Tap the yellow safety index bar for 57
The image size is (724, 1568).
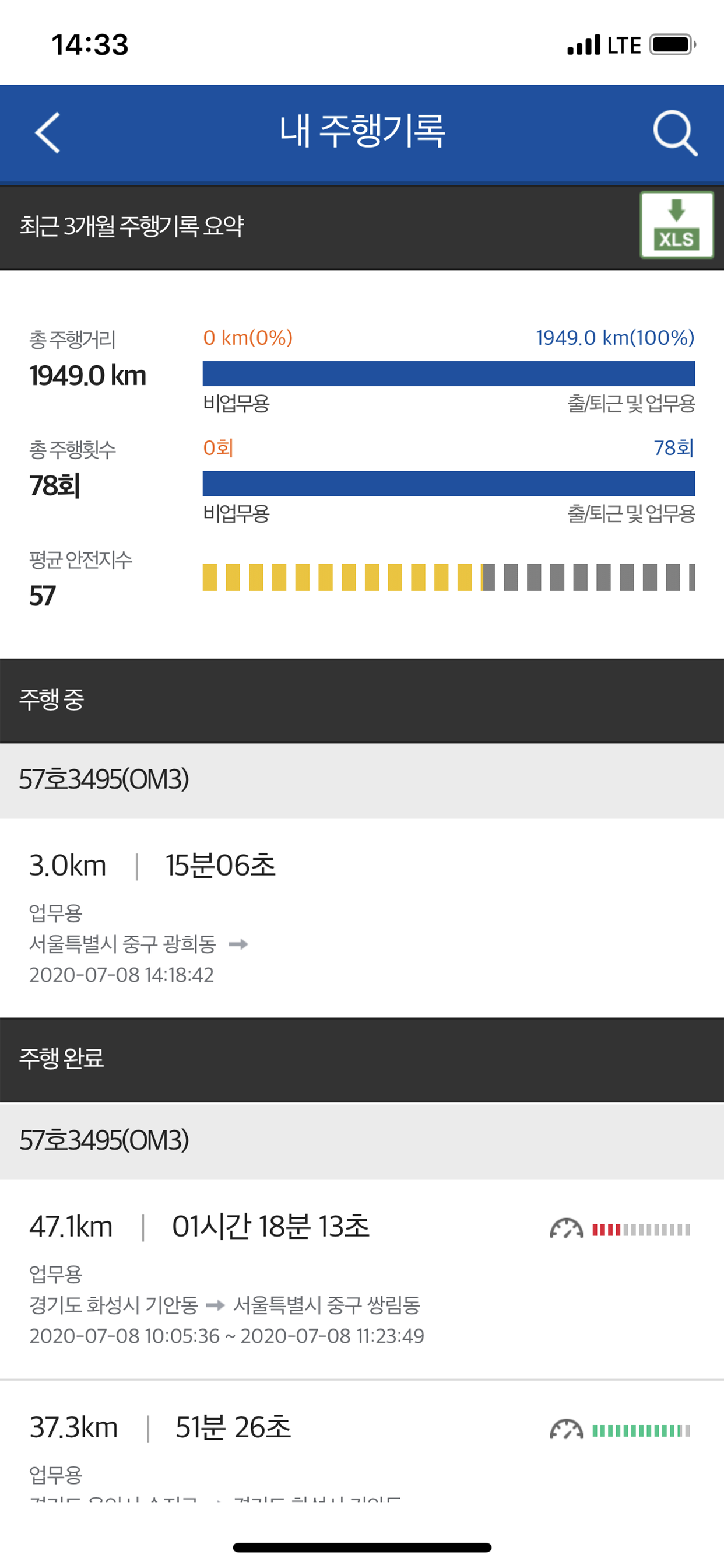pos(340,576)
